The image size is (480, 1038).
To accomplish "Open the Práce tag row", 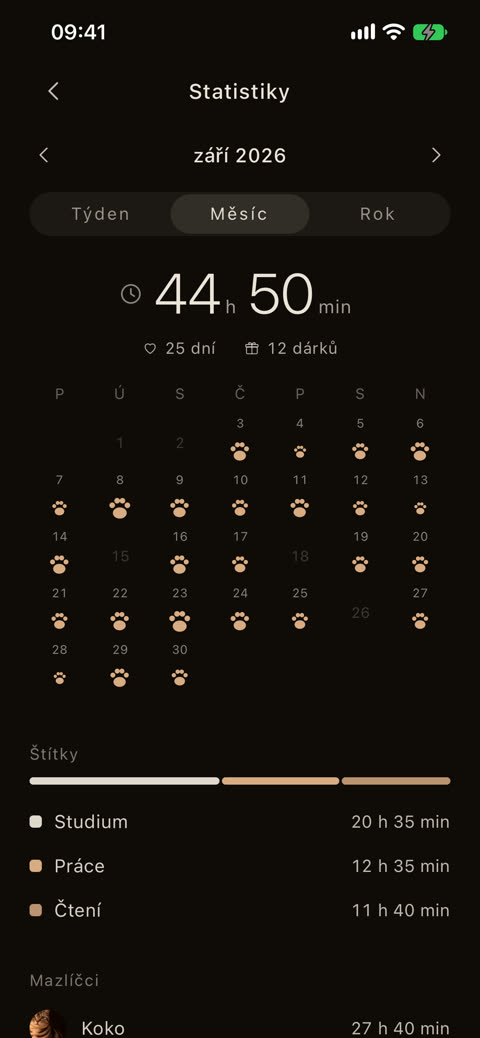I will pos(240,866).
